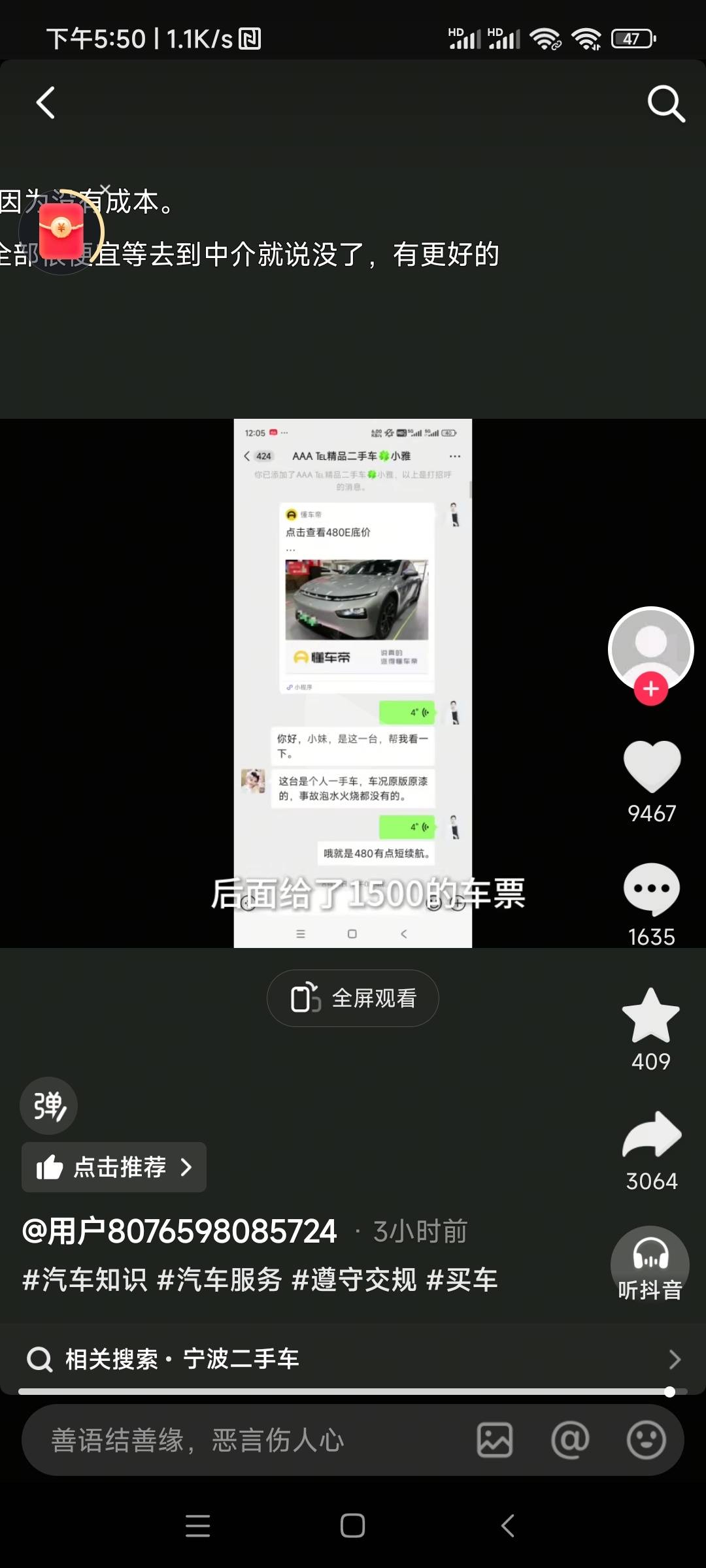Add this video to favorites
This screenshot has width=706, height=1568.
(651, 1015)
